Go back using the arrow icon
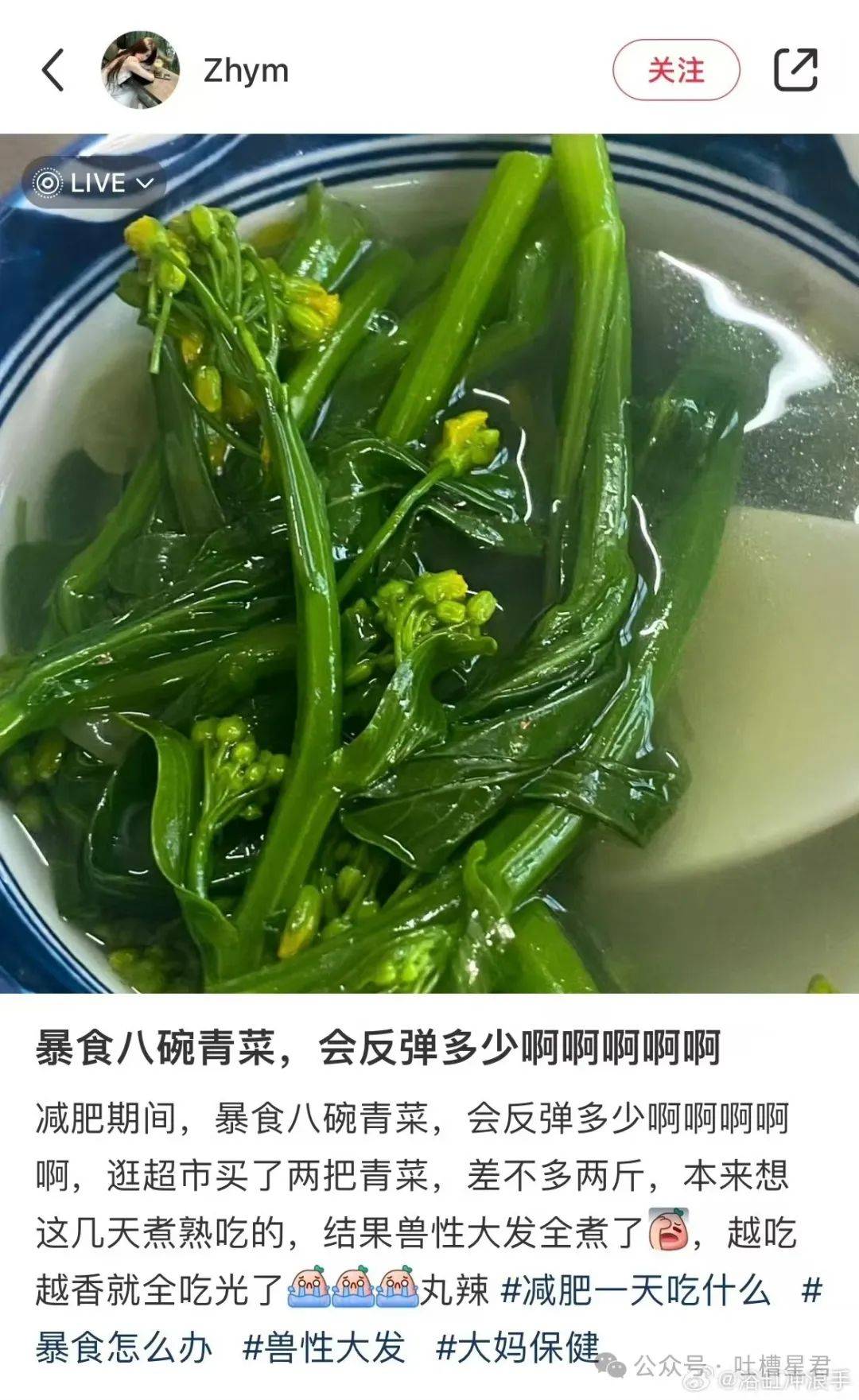The height and width of the screenshot is (1400, 859). pos(53,70)
